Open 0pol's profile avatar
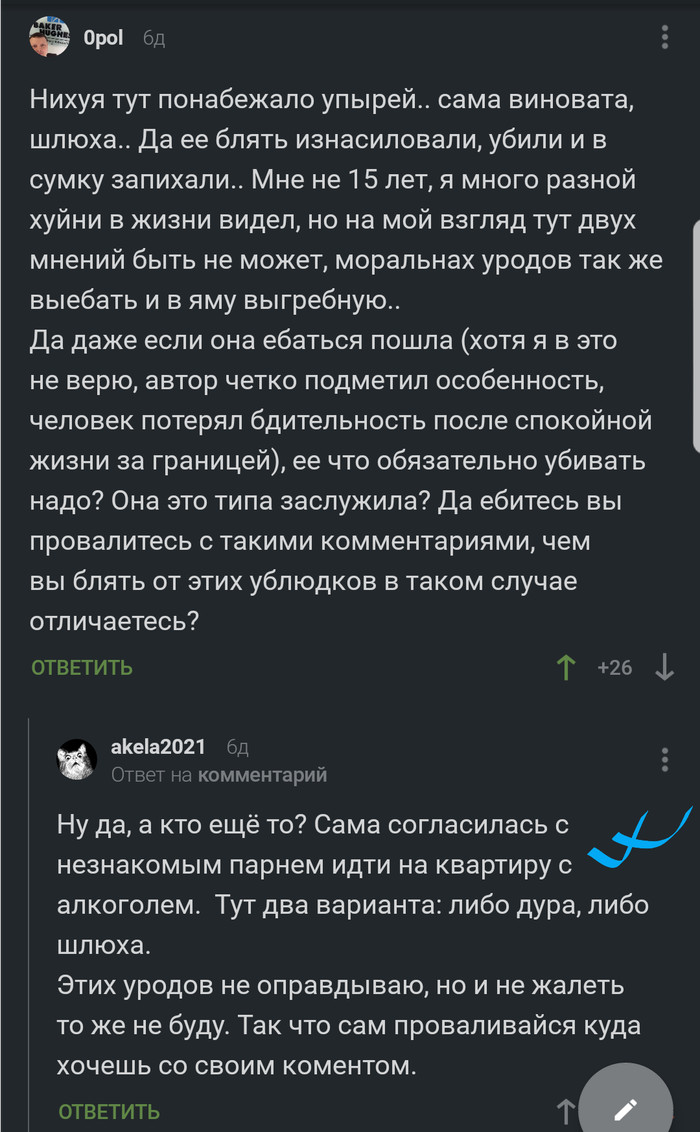The height and width of the screenshot is (1132, 700). click(x=51, y=39)
